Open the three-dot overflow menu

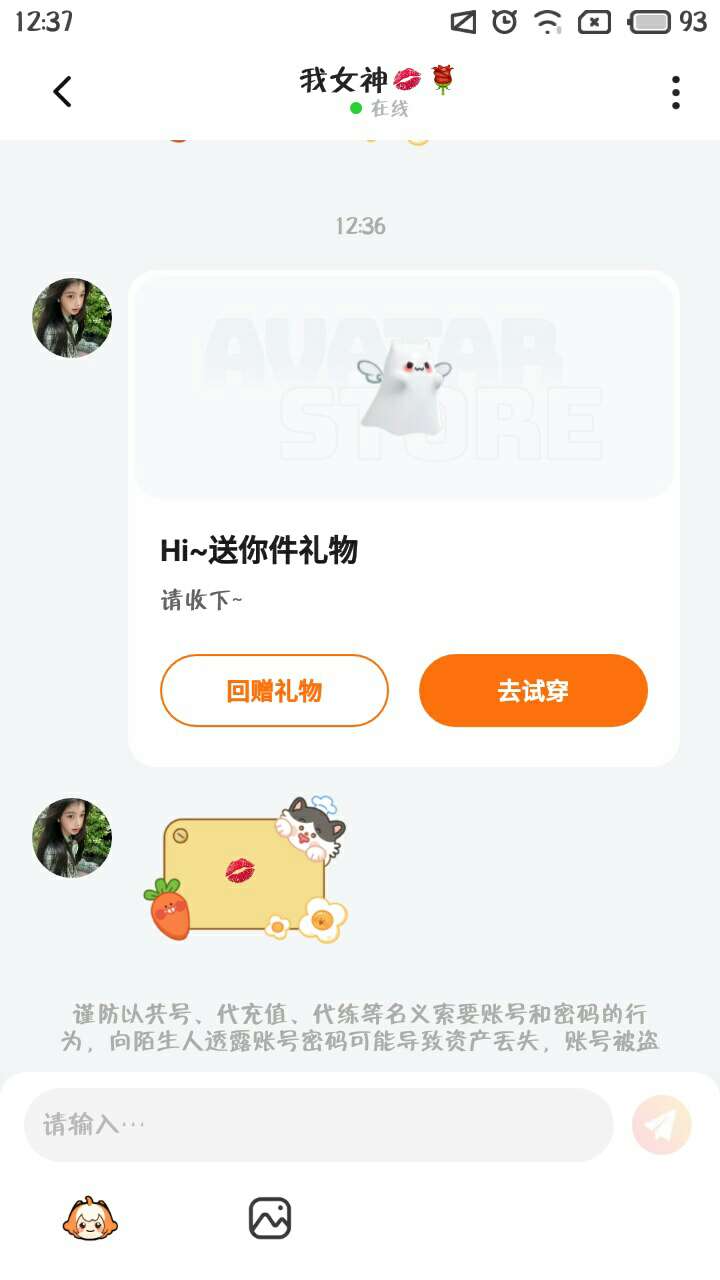point(676,92)
